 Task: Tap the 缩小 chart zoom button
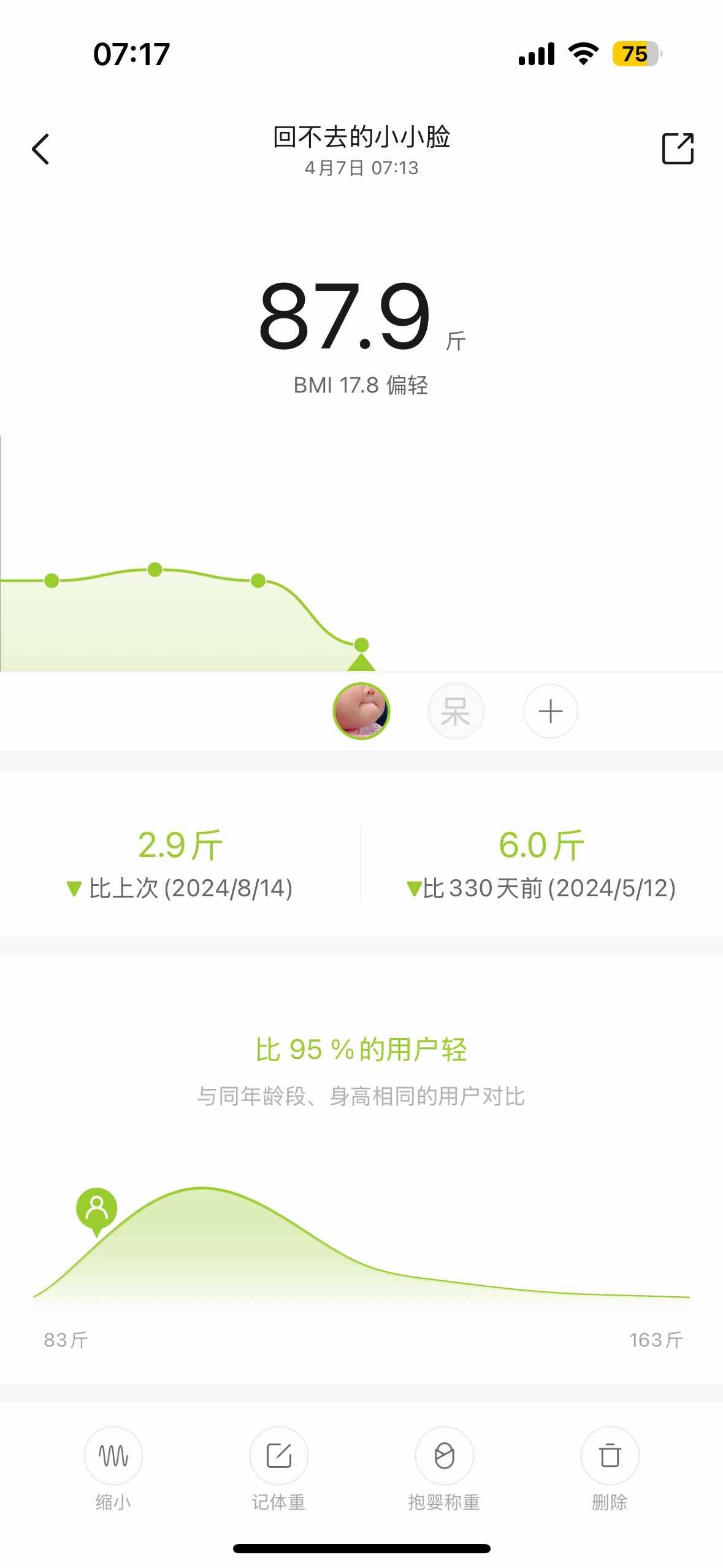coord(113,1456)
